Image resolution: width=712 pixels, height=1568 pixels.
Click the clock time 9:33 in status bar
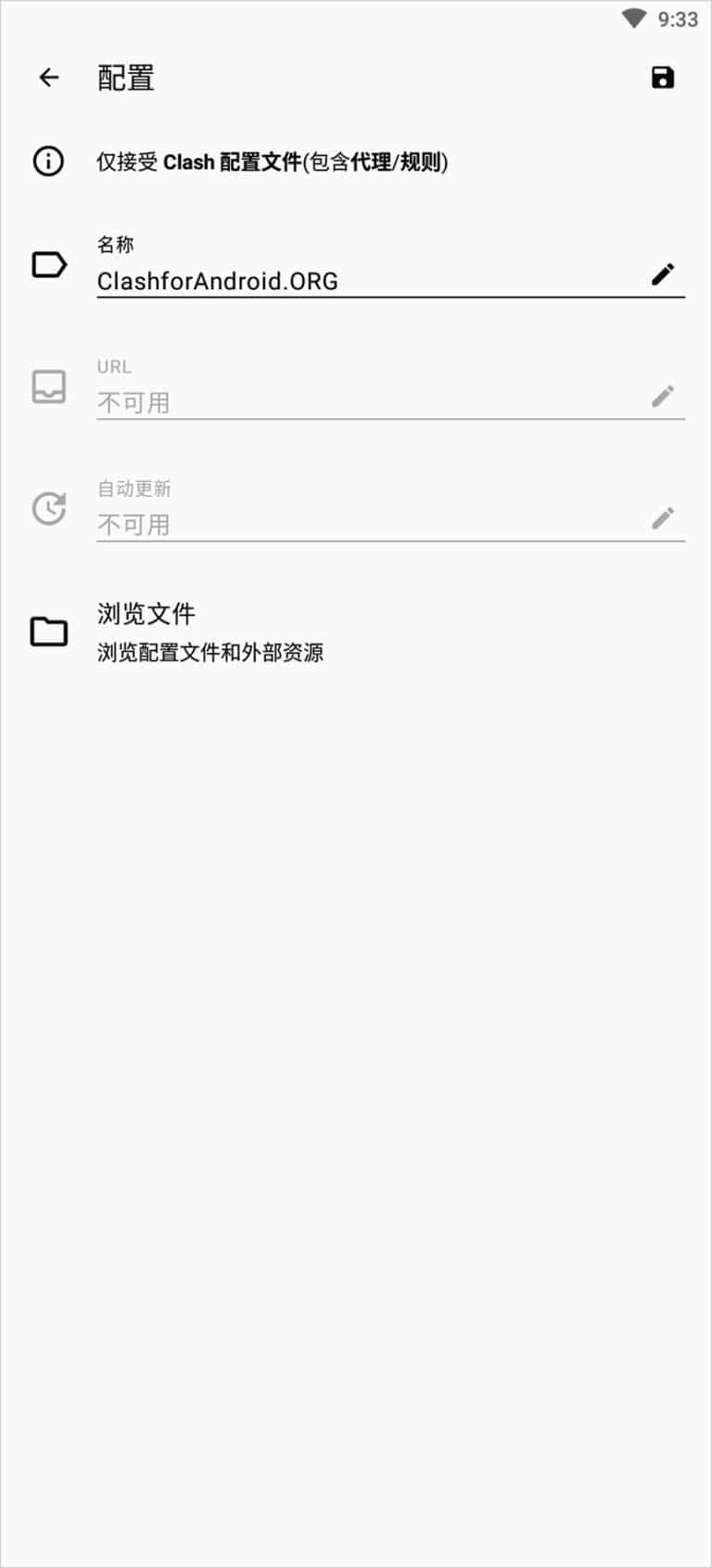pyautogui.click(x=680, y=17)
